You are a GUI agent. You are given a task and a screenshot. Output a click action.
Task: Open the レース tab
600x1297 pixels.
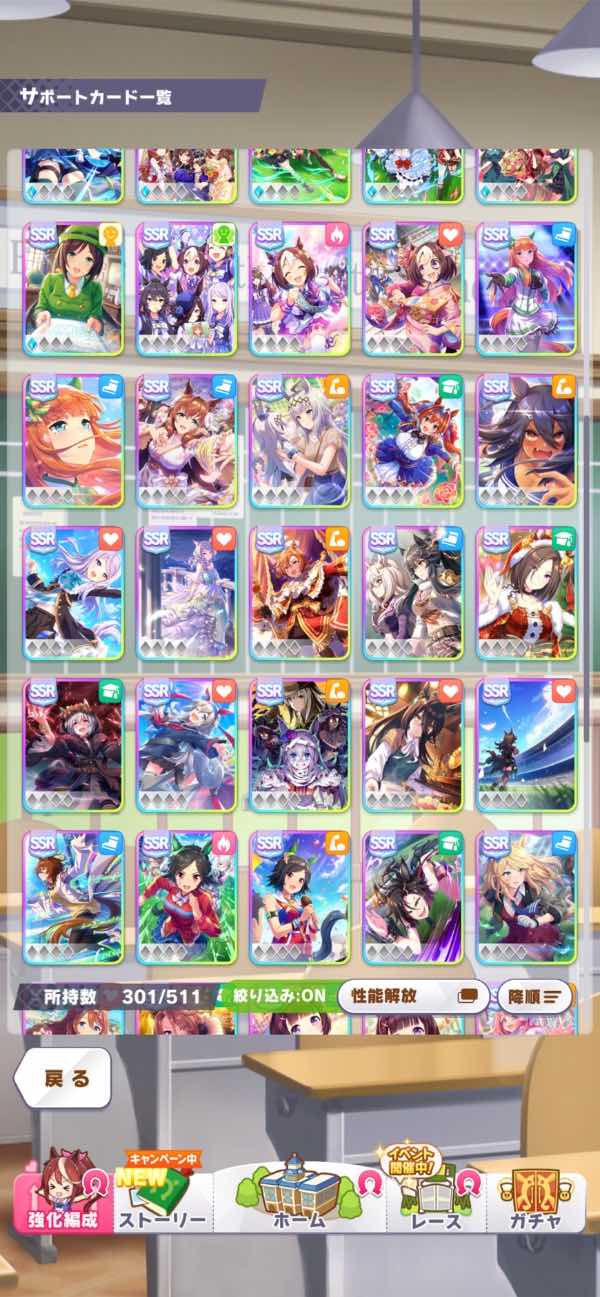coord(436,1201)
